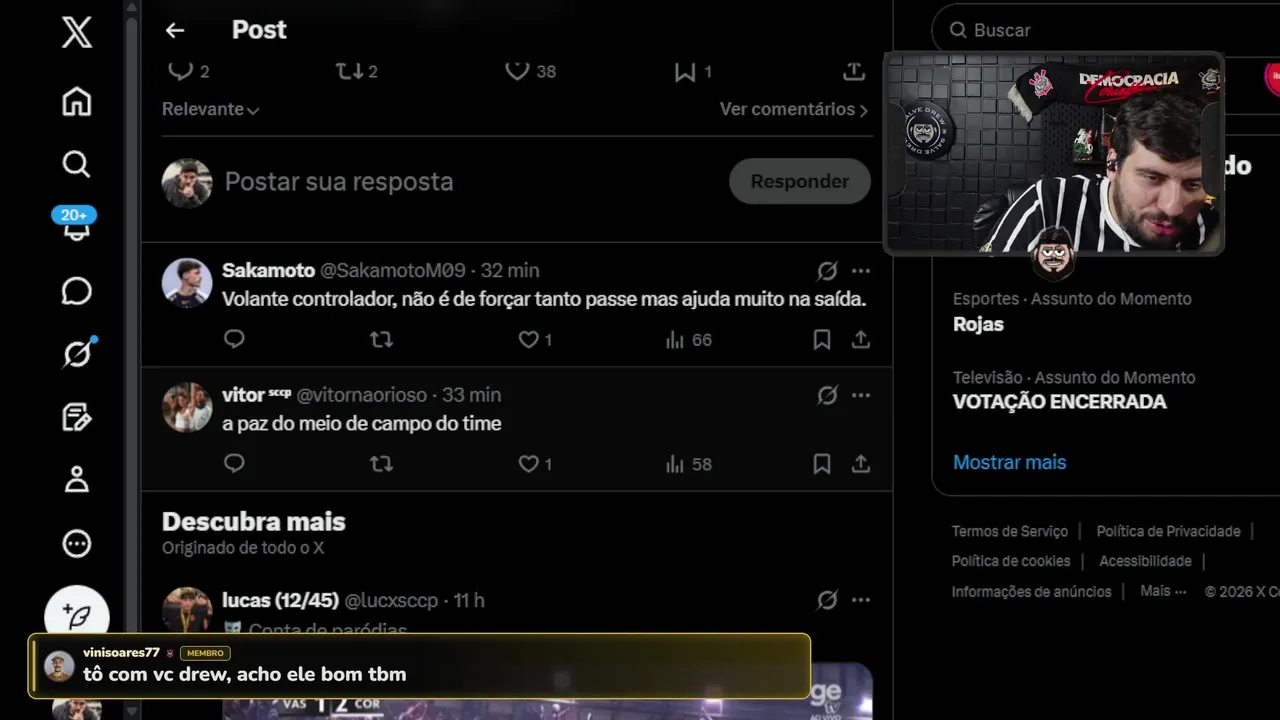
Task: Open the Profile icon in sidebar
Action: [x=77, y=480]
